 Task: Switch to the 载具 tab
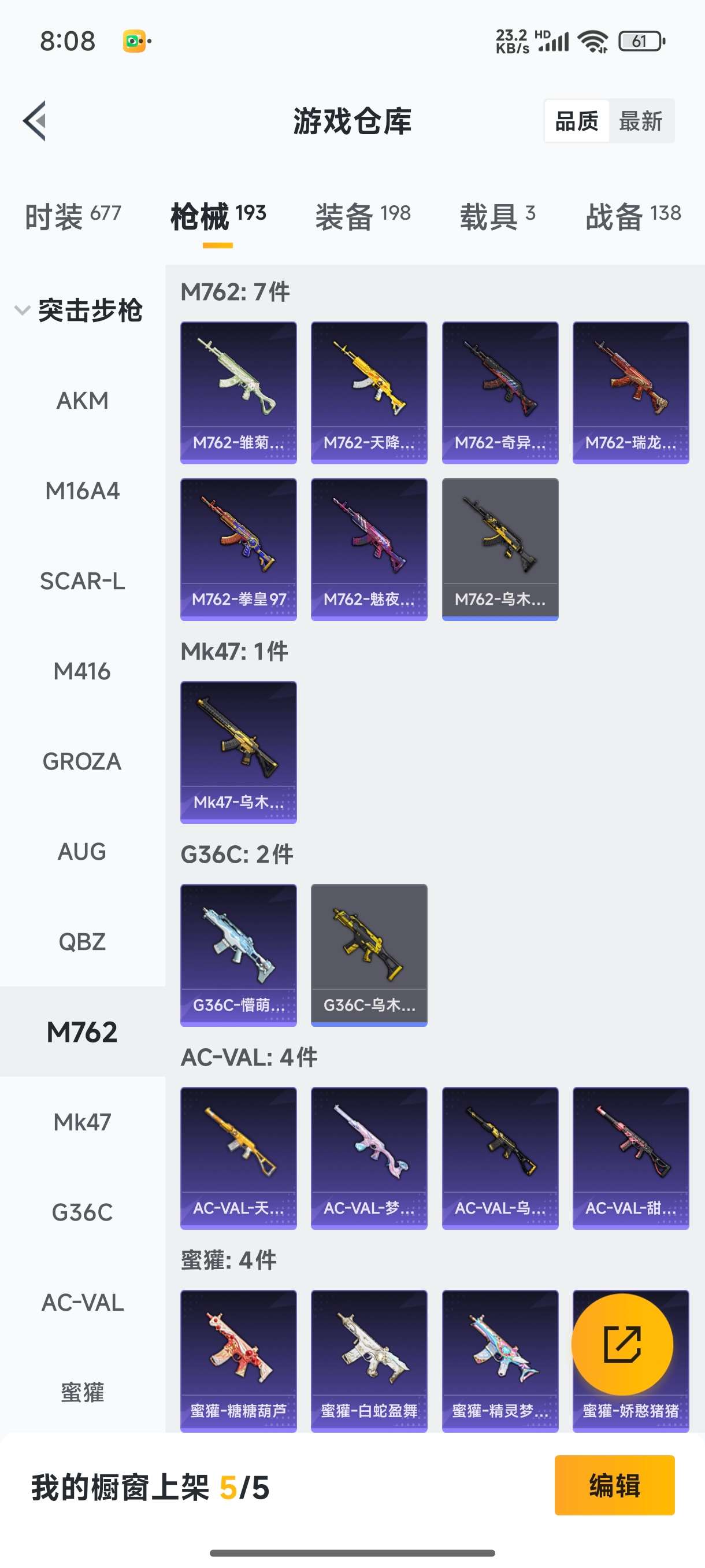point(497,217)
